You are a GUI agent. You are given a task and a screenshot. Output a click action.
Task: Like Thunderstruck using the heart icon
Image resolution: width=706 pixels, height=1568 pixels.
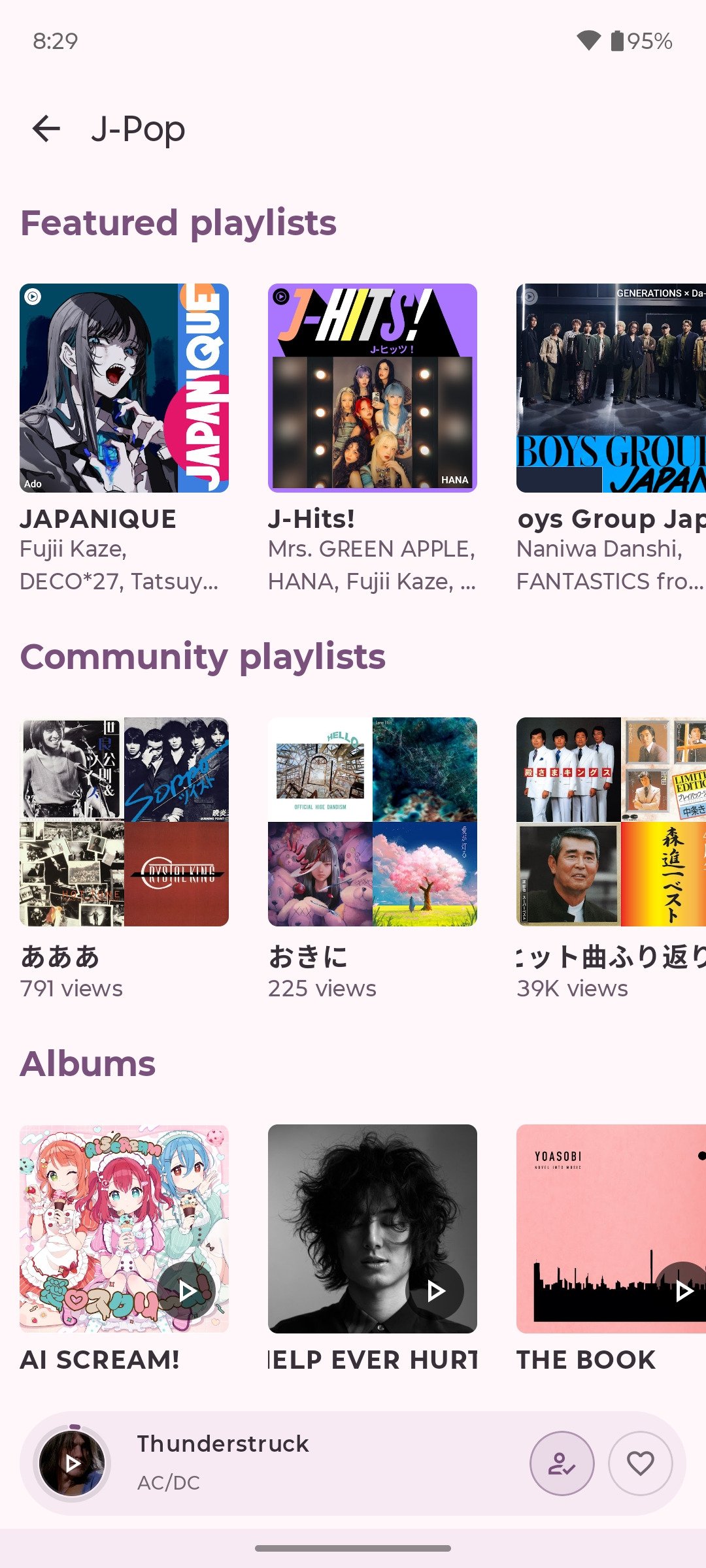pyautogui.click(x=639, y=1464)
